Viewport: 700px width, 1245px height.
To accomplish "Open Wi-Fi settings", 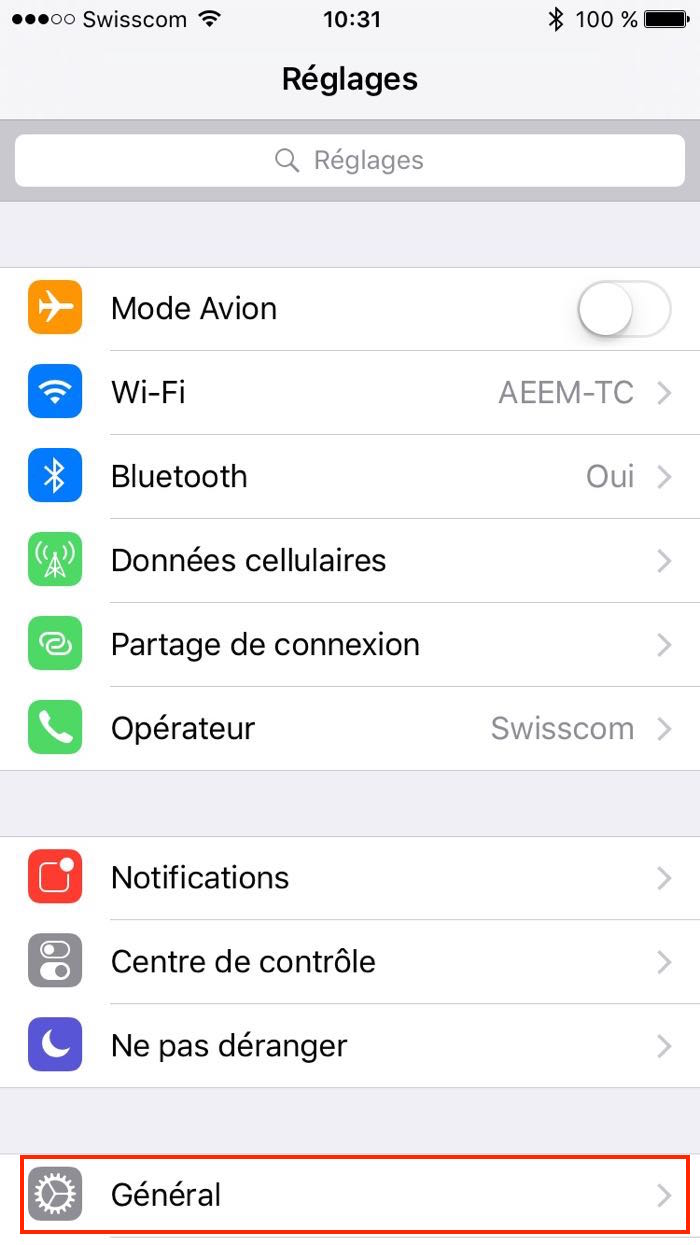I will coord(350,393).
